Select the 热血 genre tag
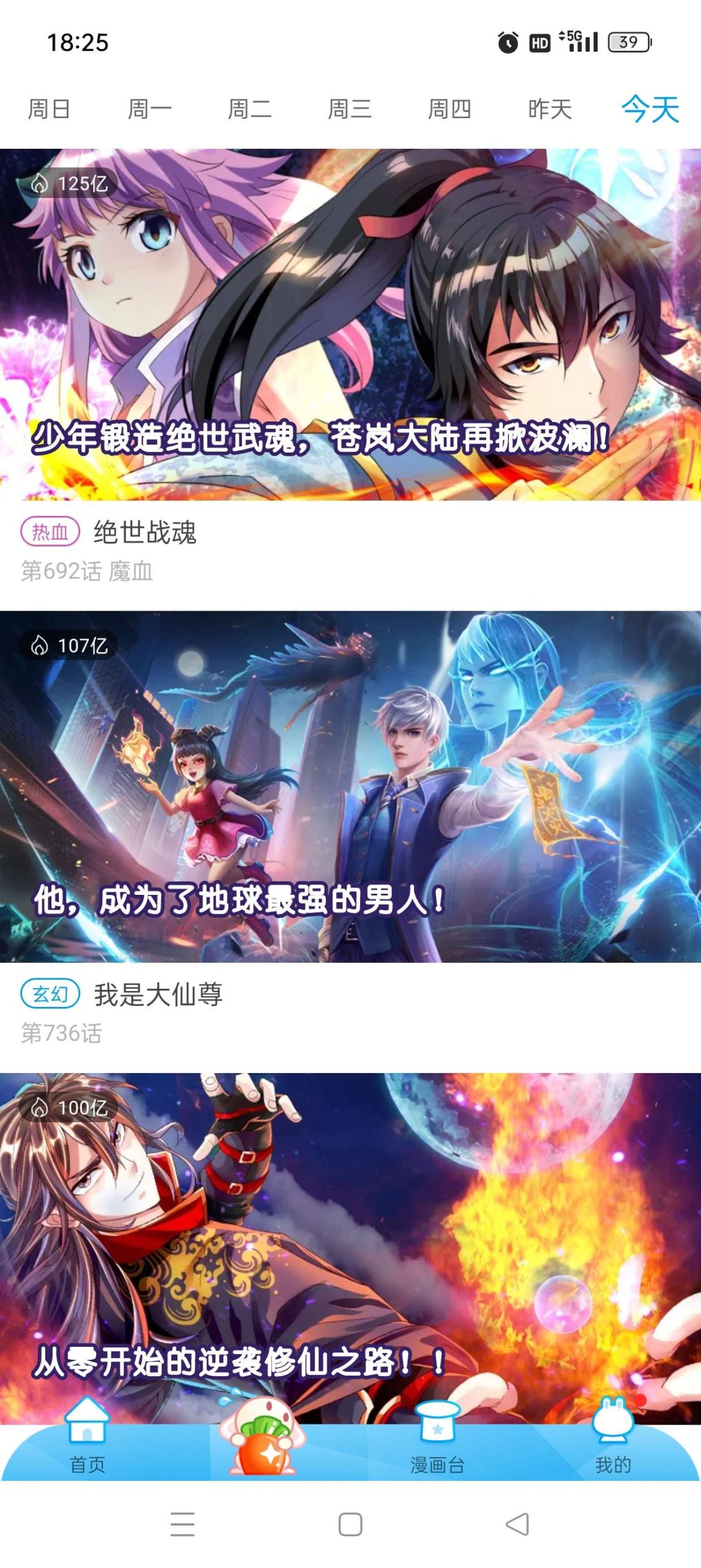 pyautogui.click(x=50, y=531)
